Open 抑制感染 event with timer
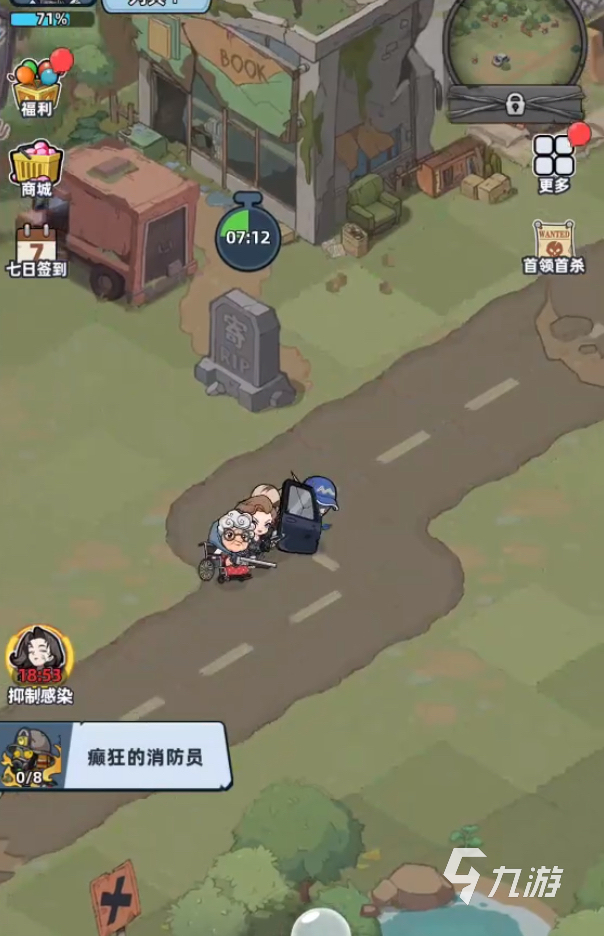Viewport: 604px width, 936px height. click(39, 662)
